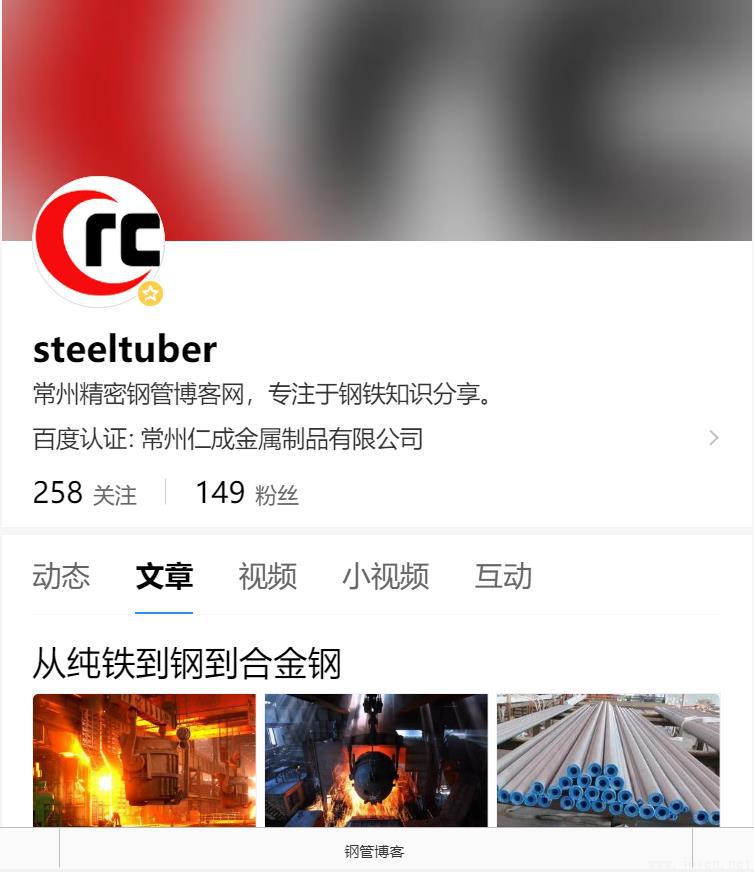
Task: Open the 视频 tab
Action: [x=267, y=576]
